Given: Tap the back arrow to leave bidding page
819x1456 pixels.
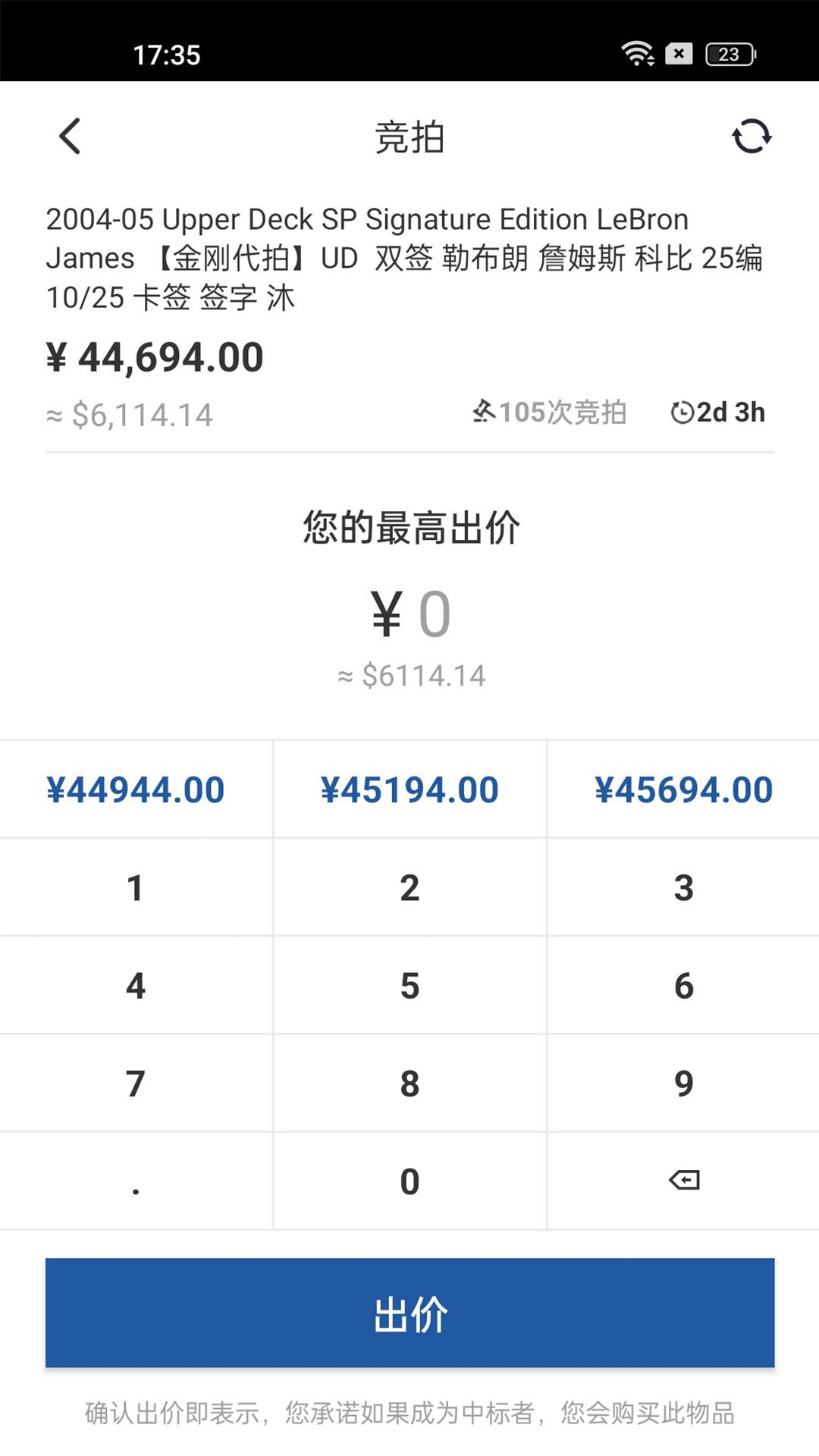Looking at the screenshot, I should 70,136.
